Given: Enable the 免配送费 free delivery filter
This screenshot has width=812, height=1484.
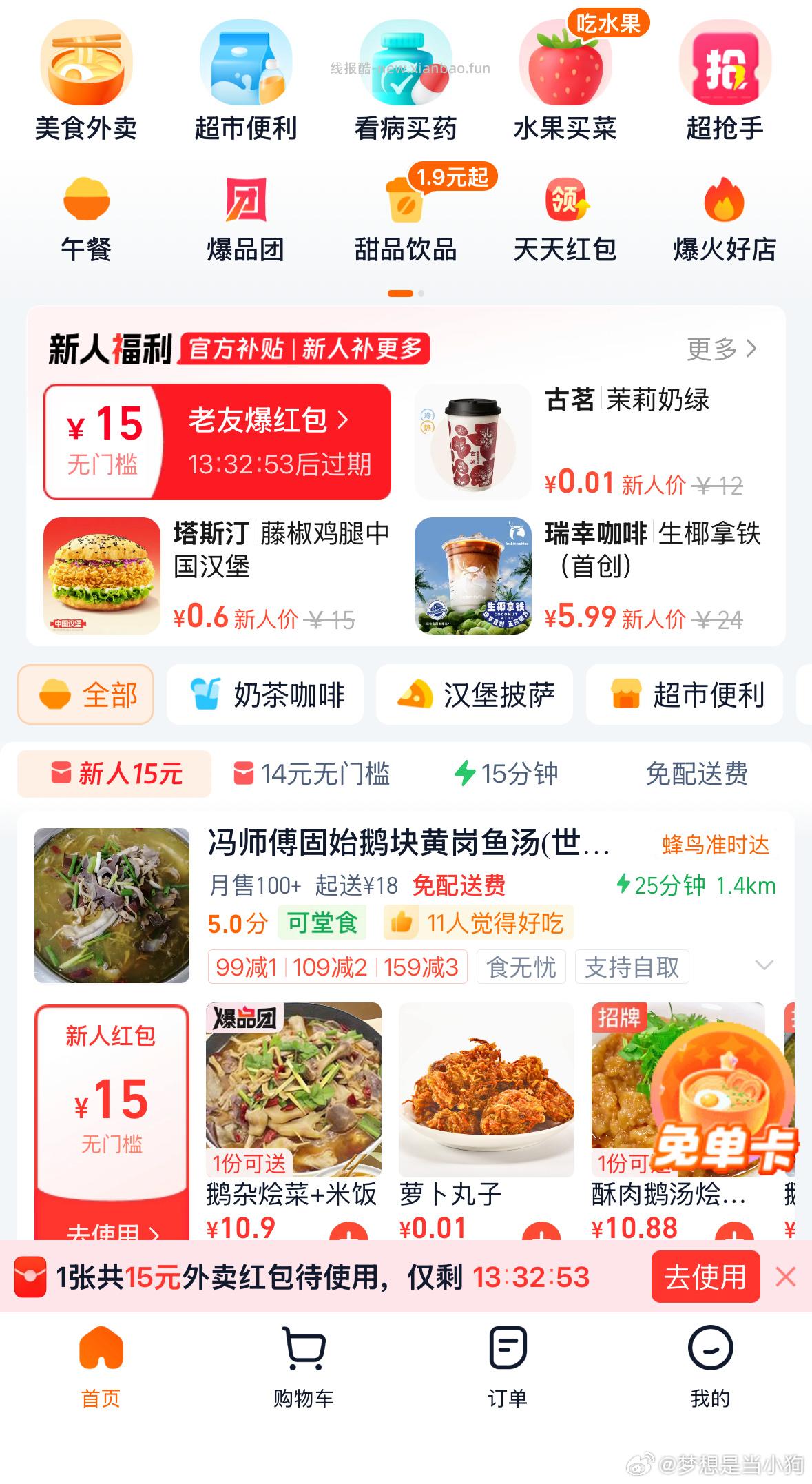Looking at the screenshot, I should (x=698, y=774).
